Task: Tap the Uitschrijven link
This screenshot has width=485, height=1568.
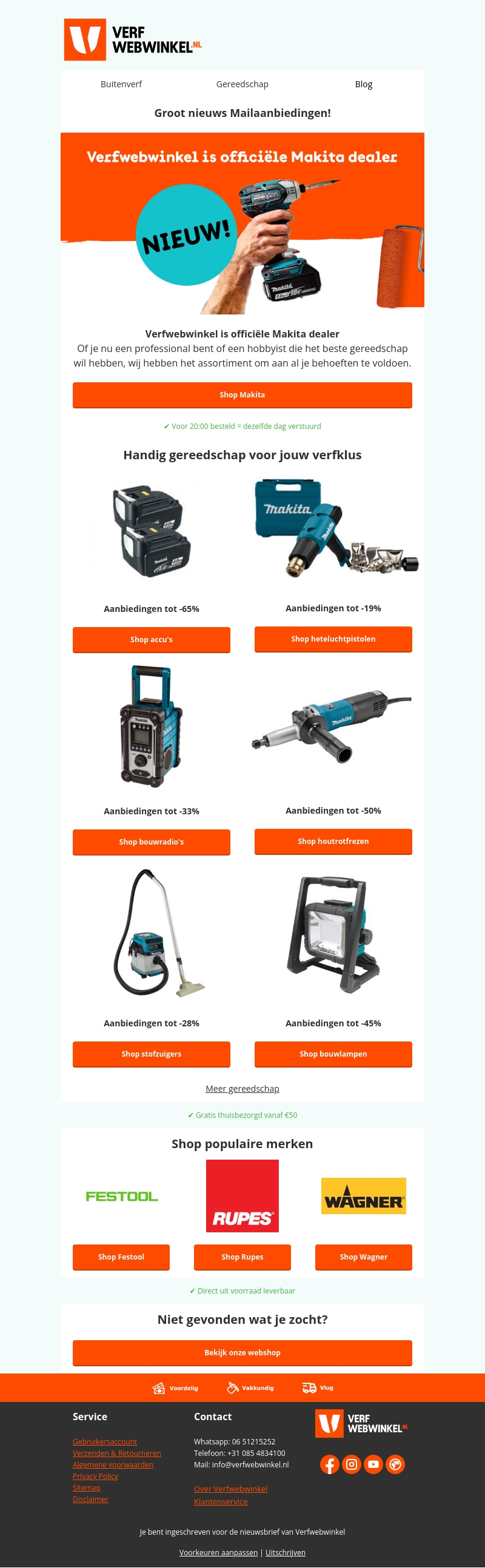Action: click(x=285, y=1552)
